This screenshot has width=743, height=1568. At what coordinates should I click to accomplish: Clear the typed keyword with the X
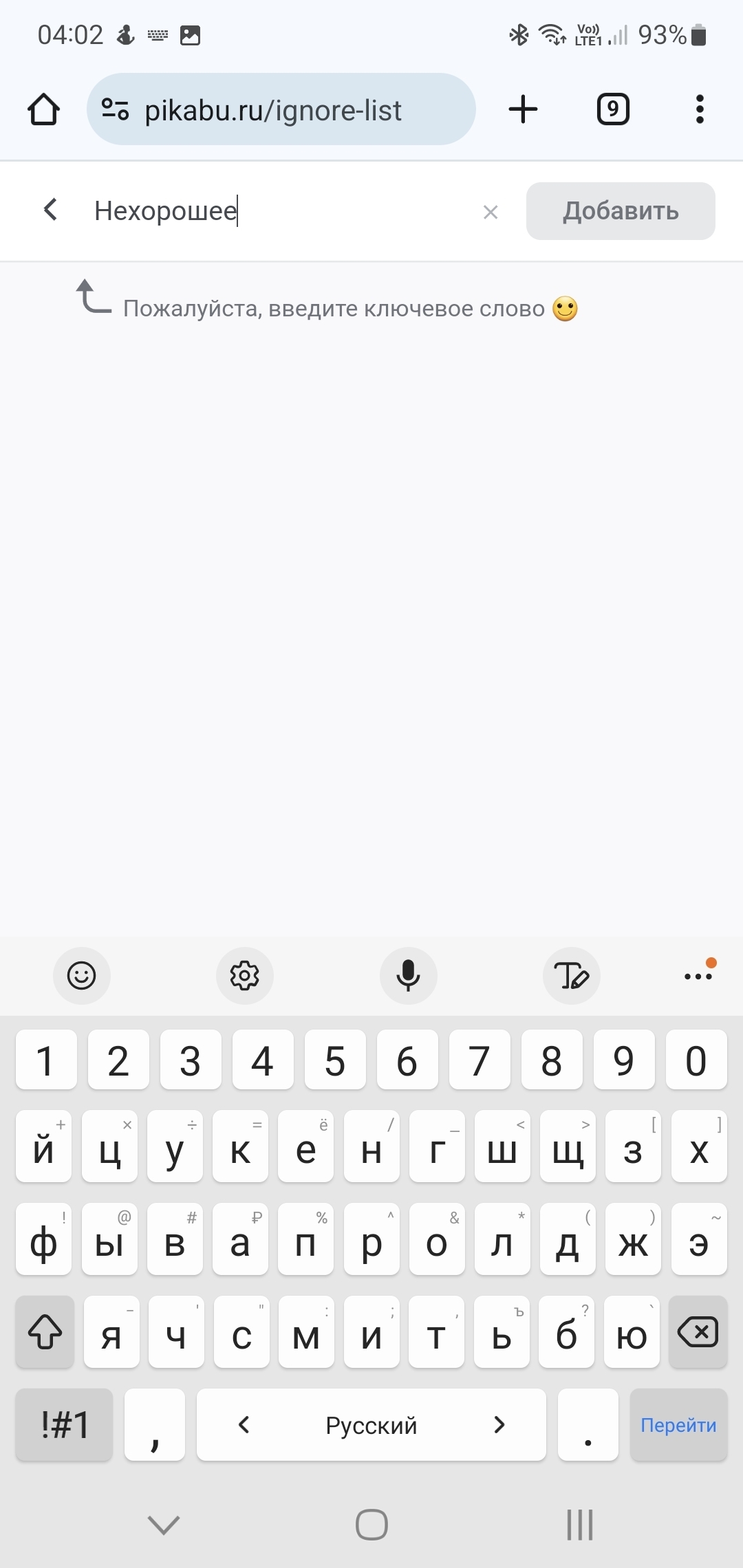491,212
